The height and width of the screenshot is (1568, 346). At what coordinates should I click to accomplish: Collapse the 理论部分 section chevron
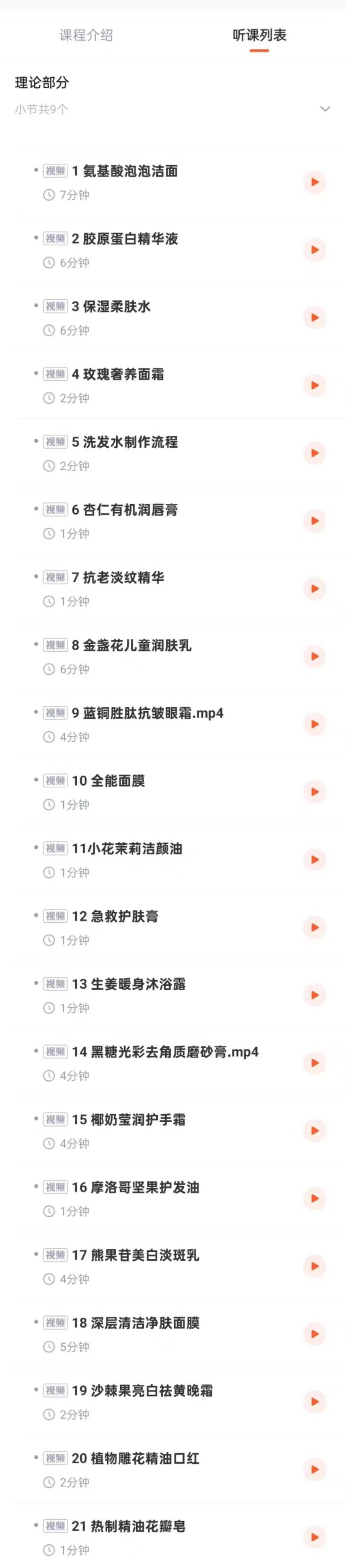pos(325,109)
